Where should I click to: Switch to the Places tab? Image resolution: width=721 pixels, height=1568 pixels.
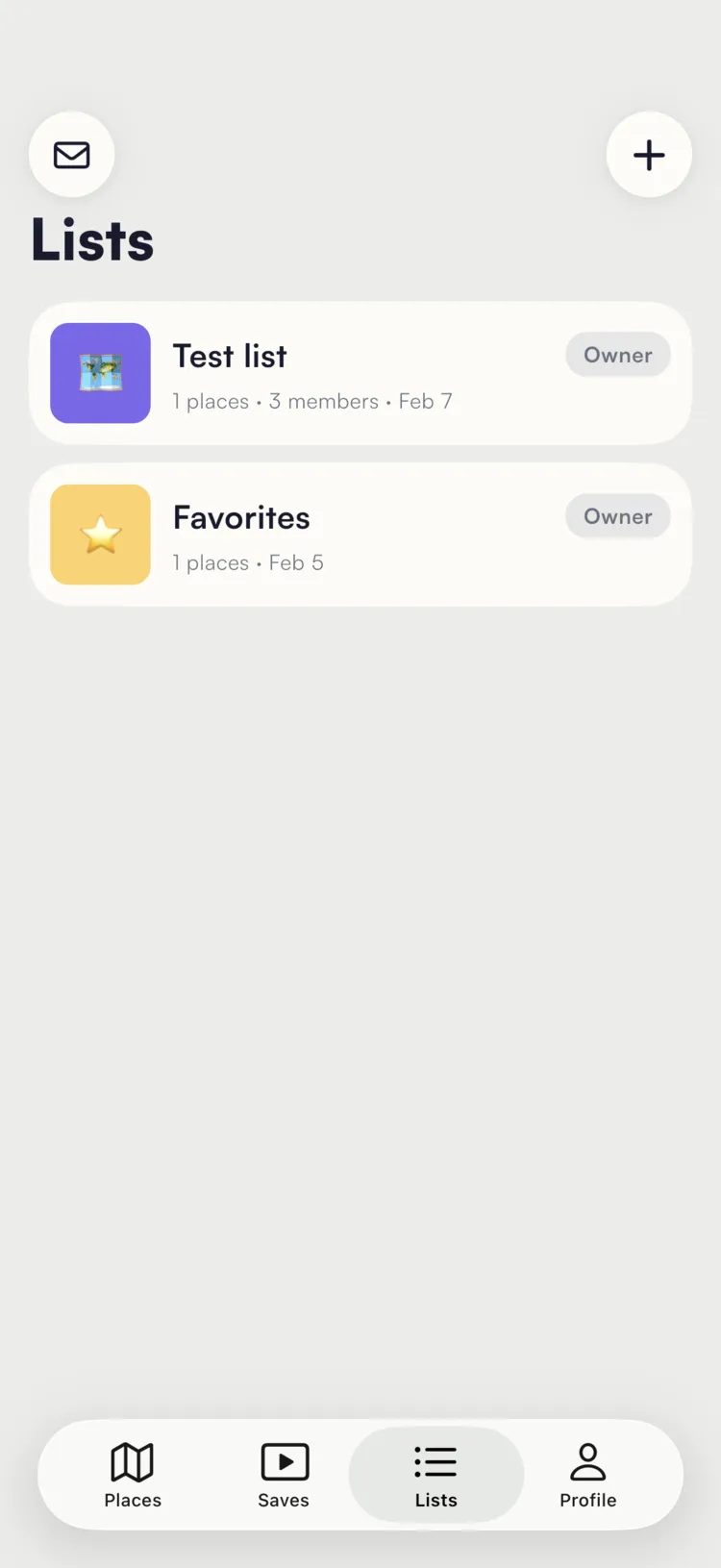(x=133, y=1475)
